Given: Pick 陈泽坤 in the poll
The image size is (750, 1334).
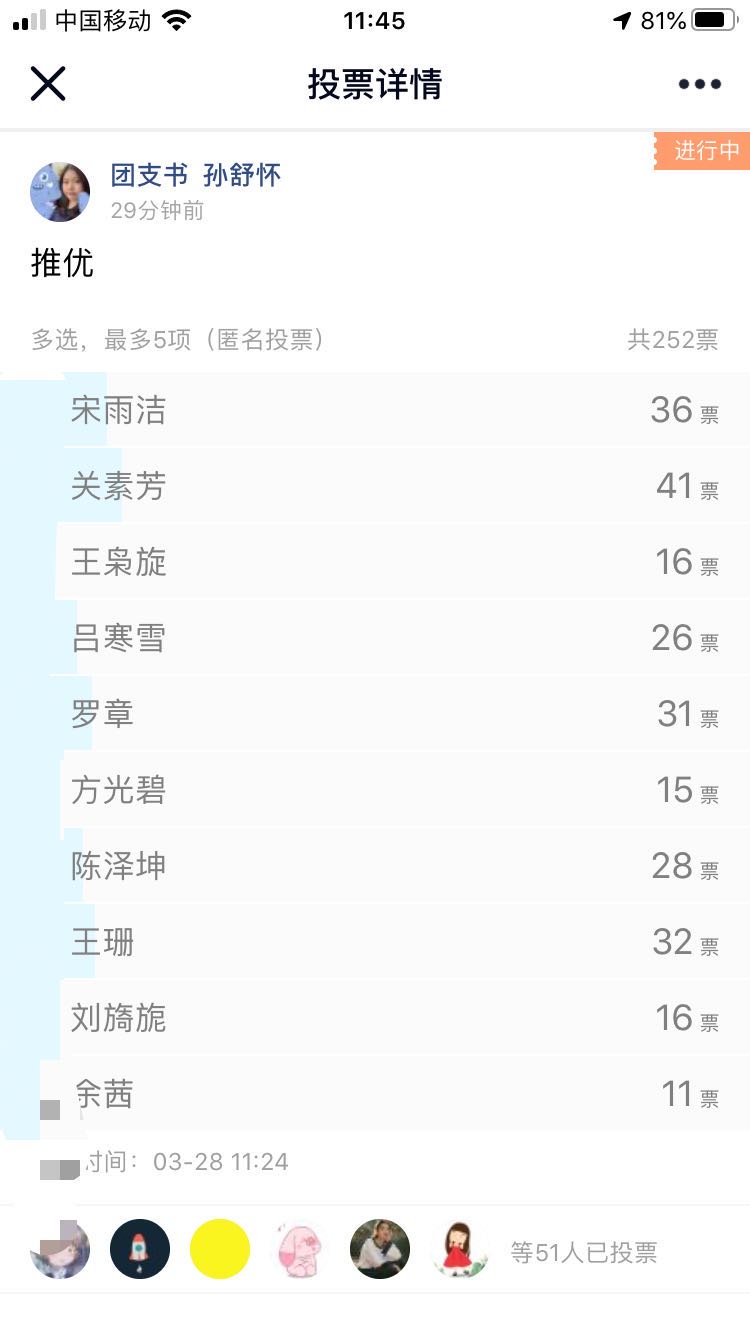Looking at the screenshot, I should click(375, 866).
